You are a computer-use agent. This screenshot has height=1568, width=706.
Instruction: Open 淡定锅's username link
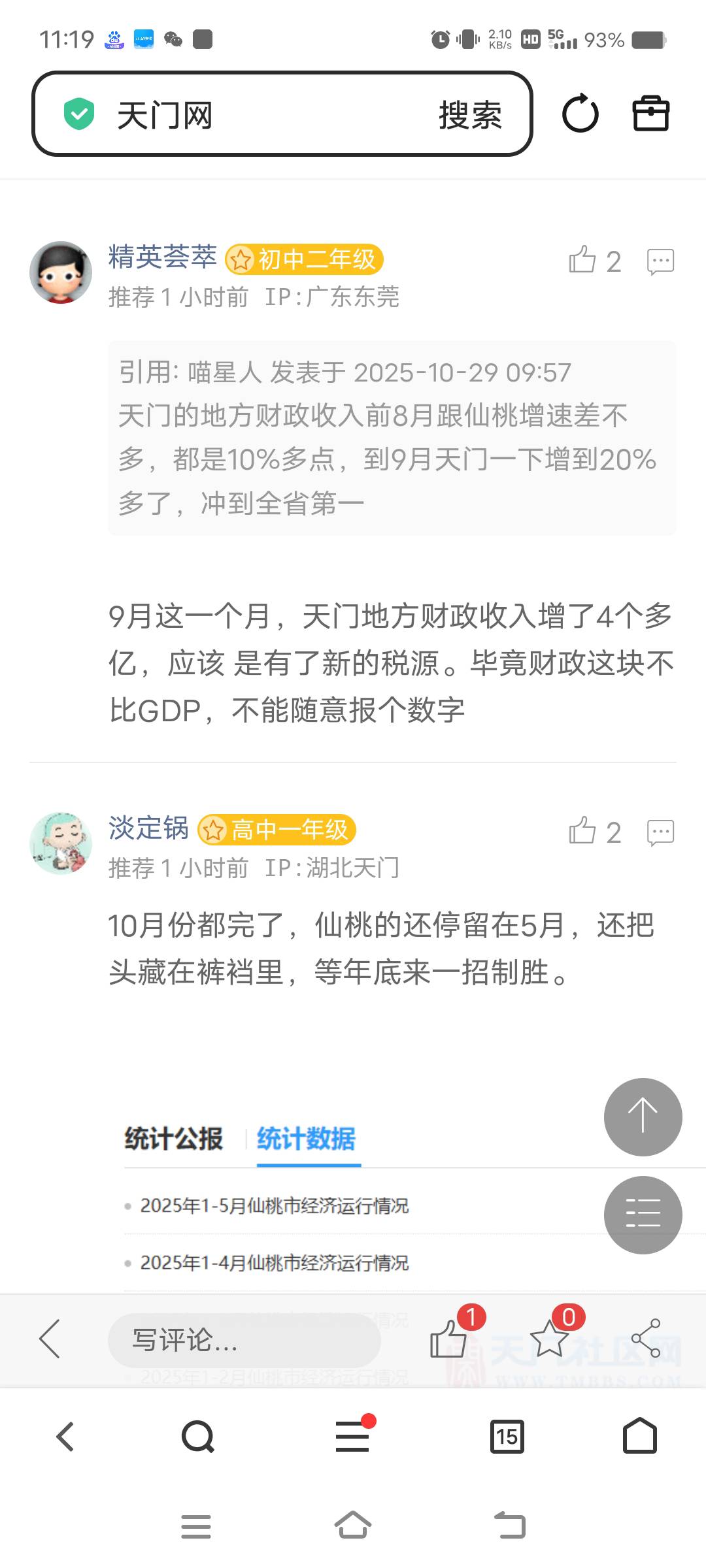pyautogui.click(x=148, y=828)
